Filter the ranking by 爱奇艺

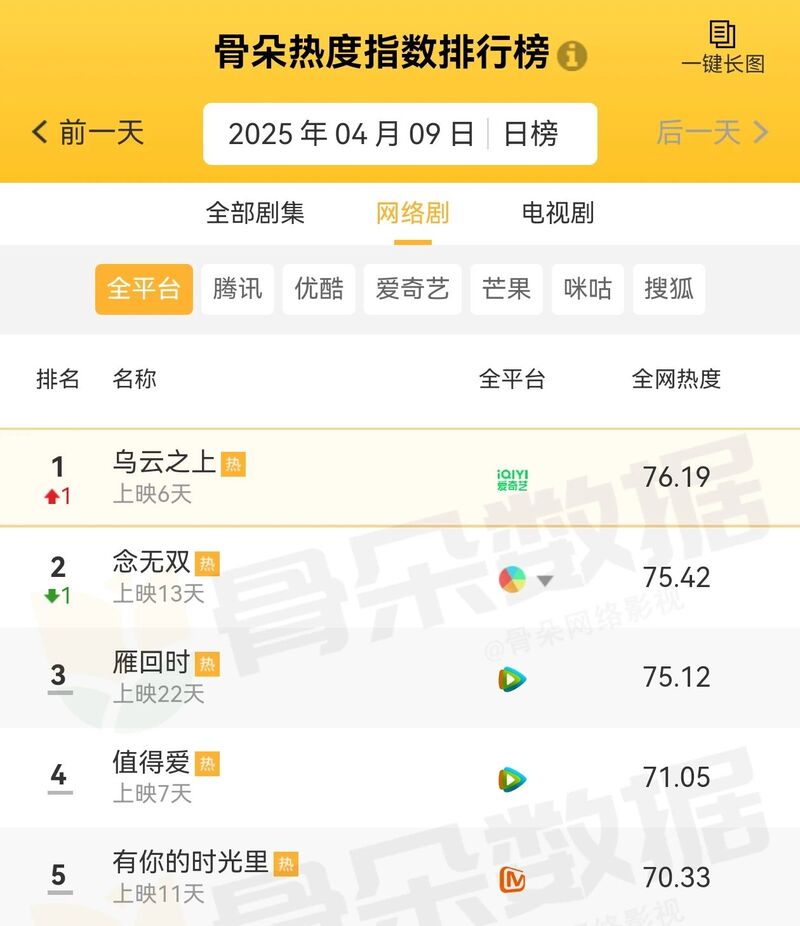412,289
